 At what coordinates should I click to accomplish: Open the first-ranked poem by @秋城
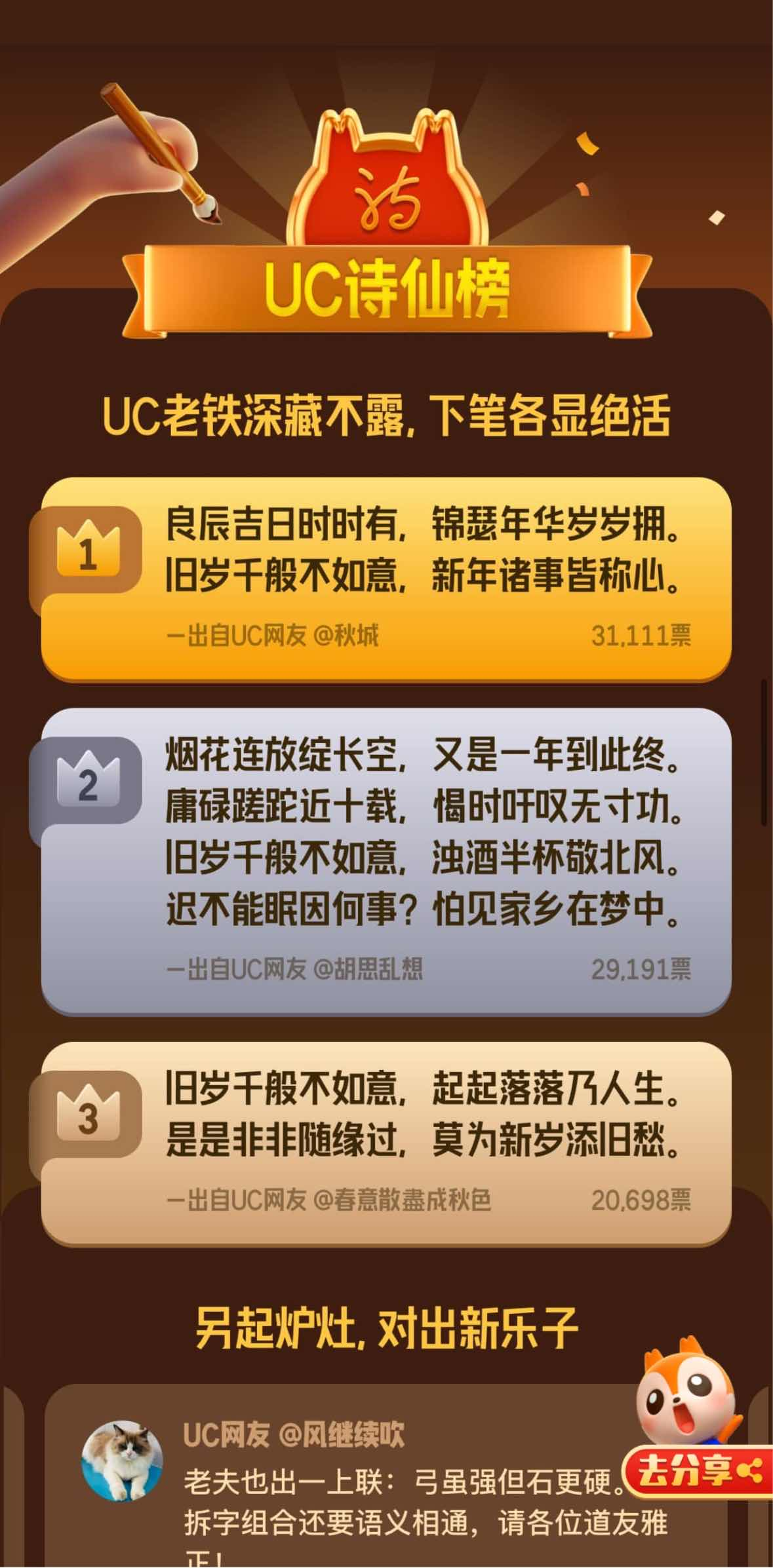(387, 579)
